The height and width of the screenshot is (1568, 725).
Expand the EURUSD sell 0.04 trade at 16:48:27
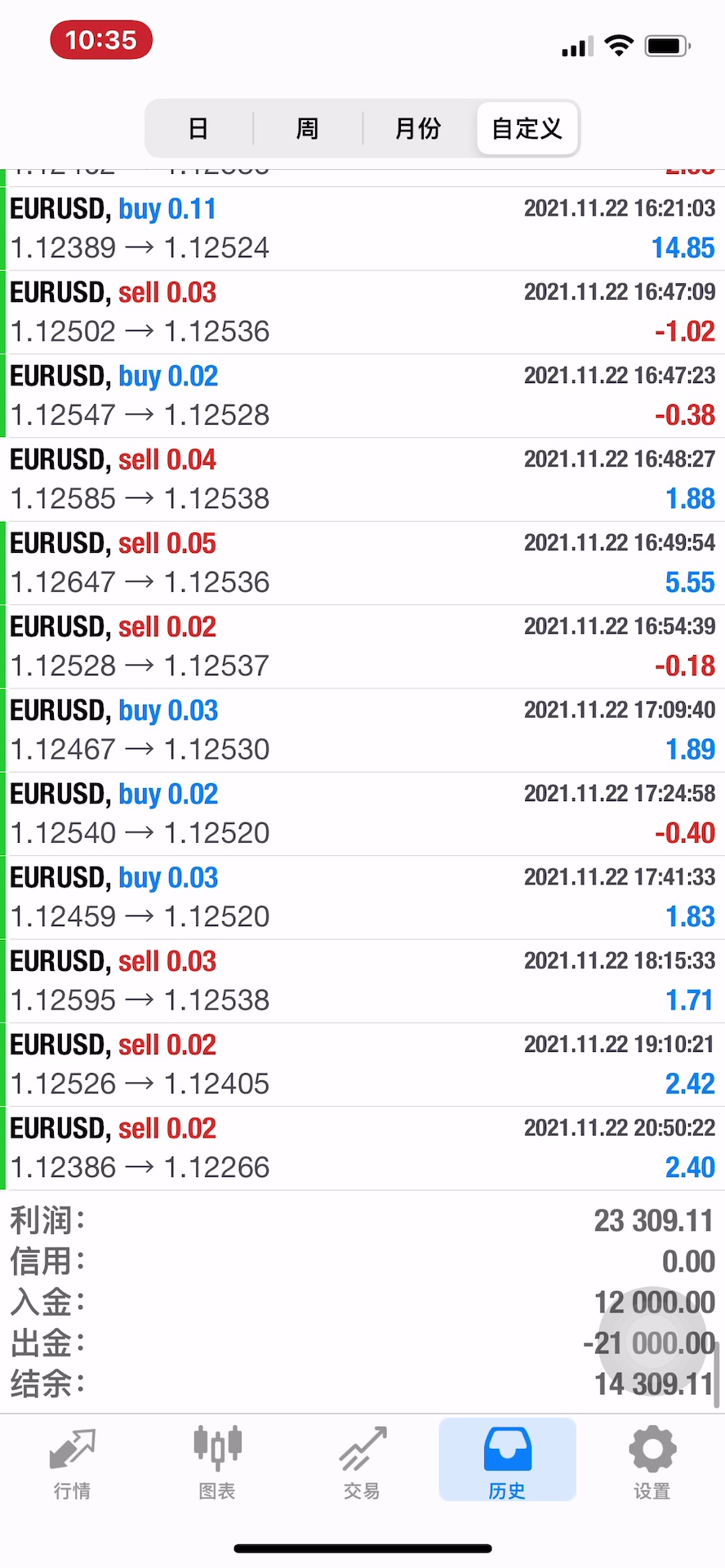[362, 479]
